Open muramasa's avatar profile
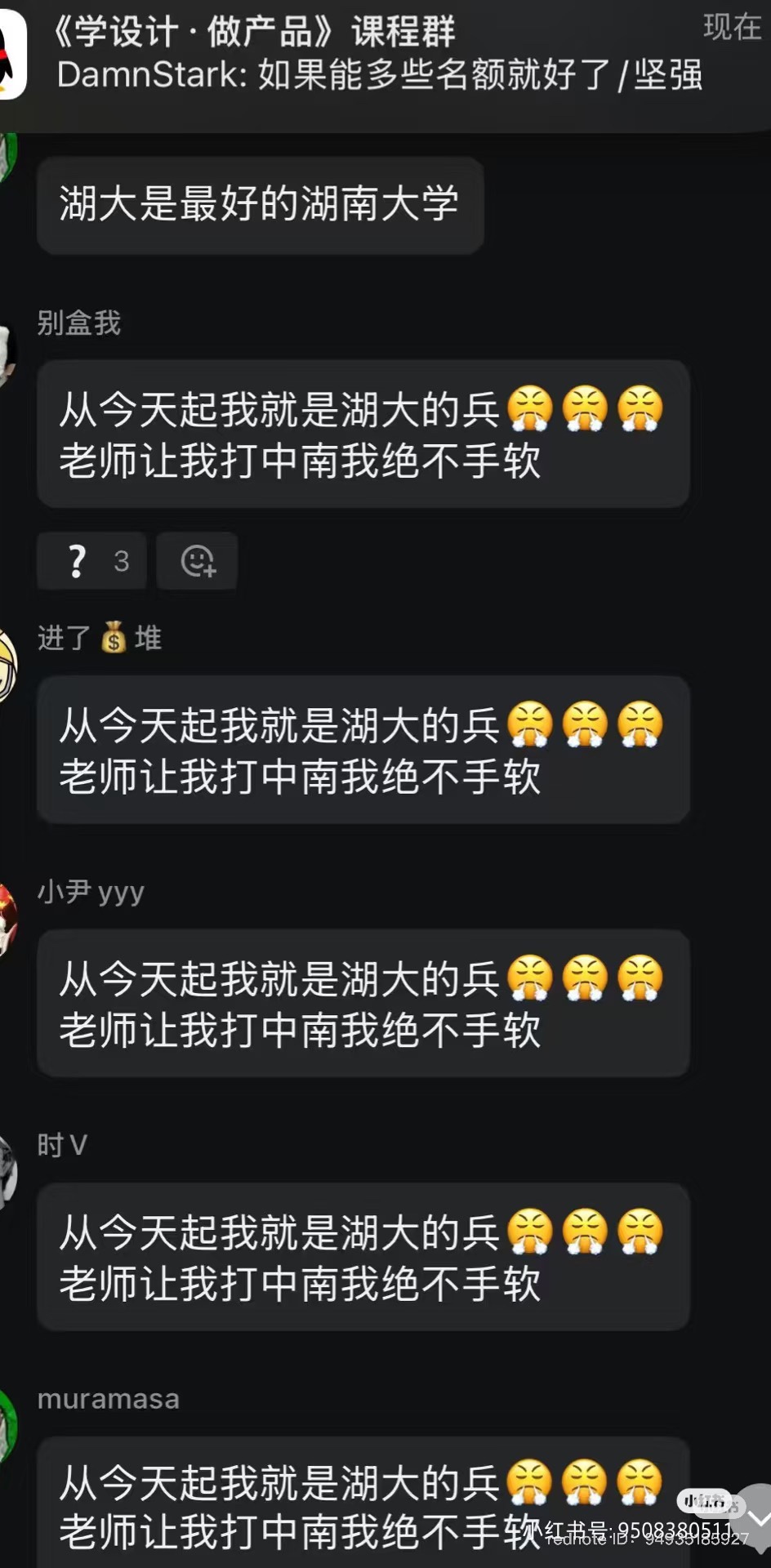The height and width of the screenshot is (1568, 771). pos(8,1427)
